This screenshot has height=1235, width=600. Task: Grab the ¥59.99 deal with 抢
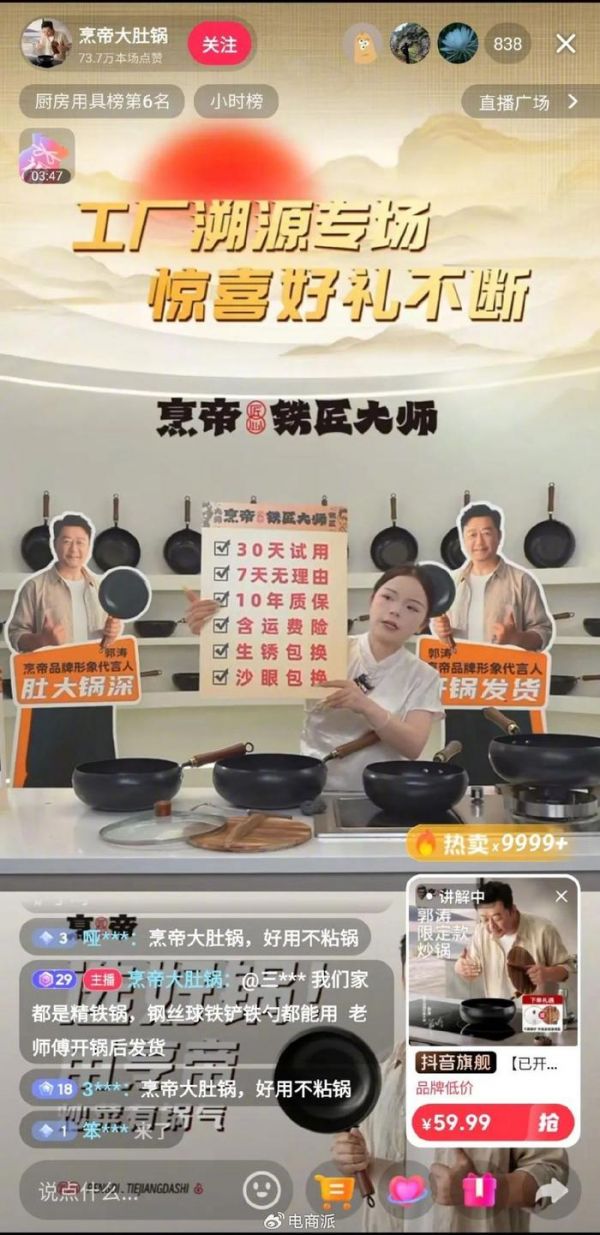click(x=548, y=1122)
